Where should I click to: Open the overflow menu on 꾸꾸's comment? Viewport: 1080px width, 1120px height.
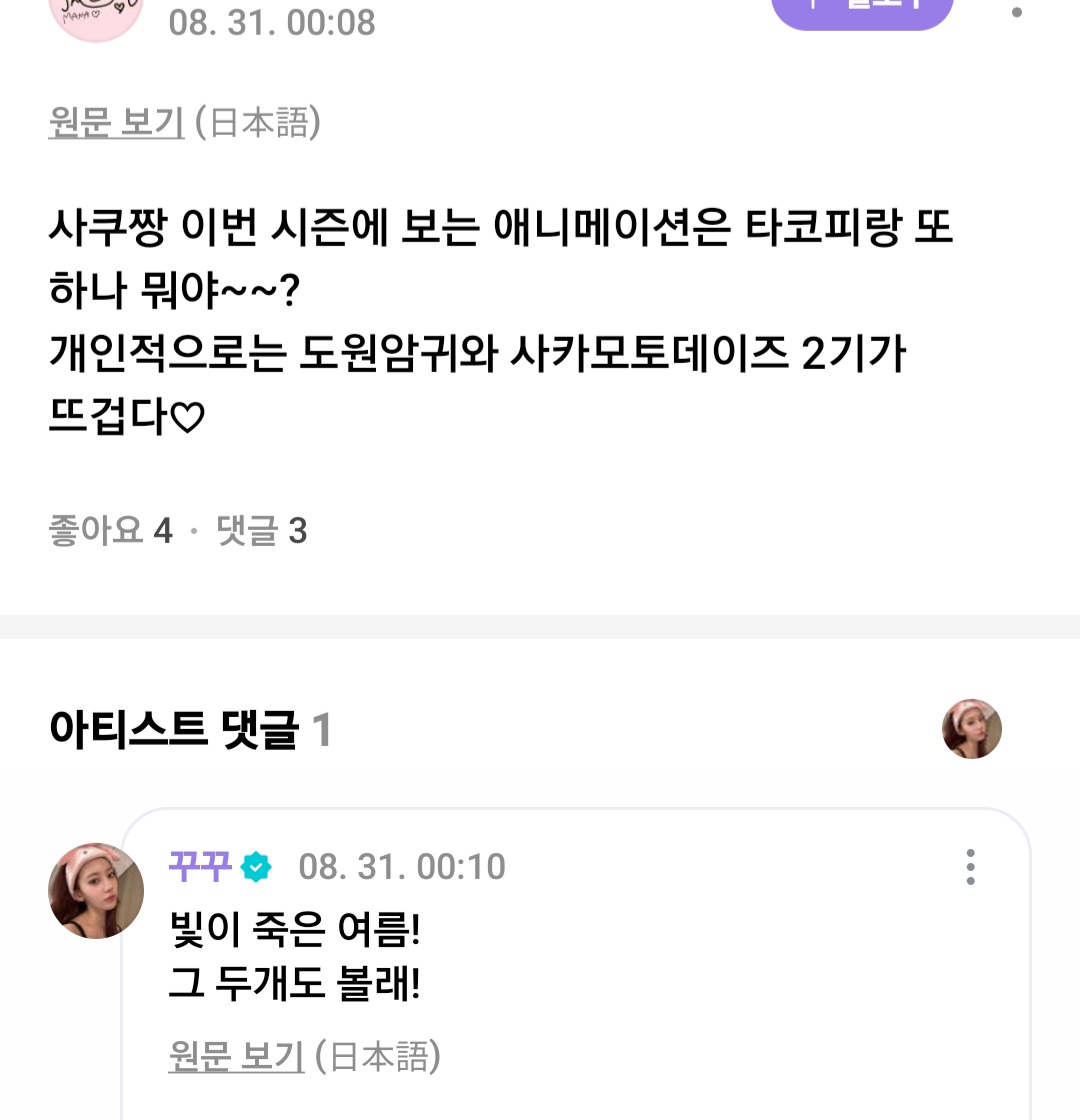pos(970,867)
